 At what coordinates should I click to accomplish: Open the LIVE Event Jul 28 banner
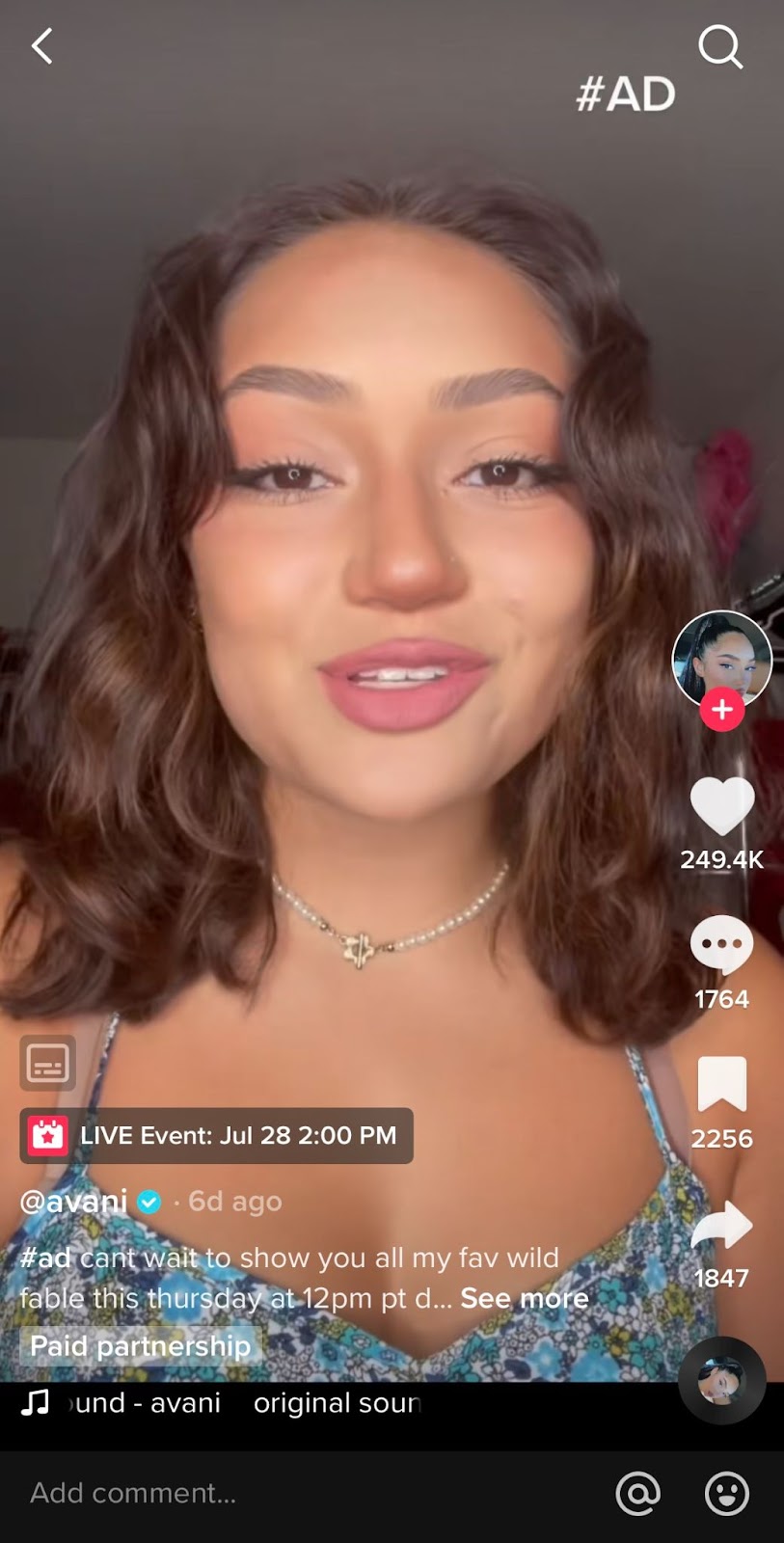tap(217, 1135)
